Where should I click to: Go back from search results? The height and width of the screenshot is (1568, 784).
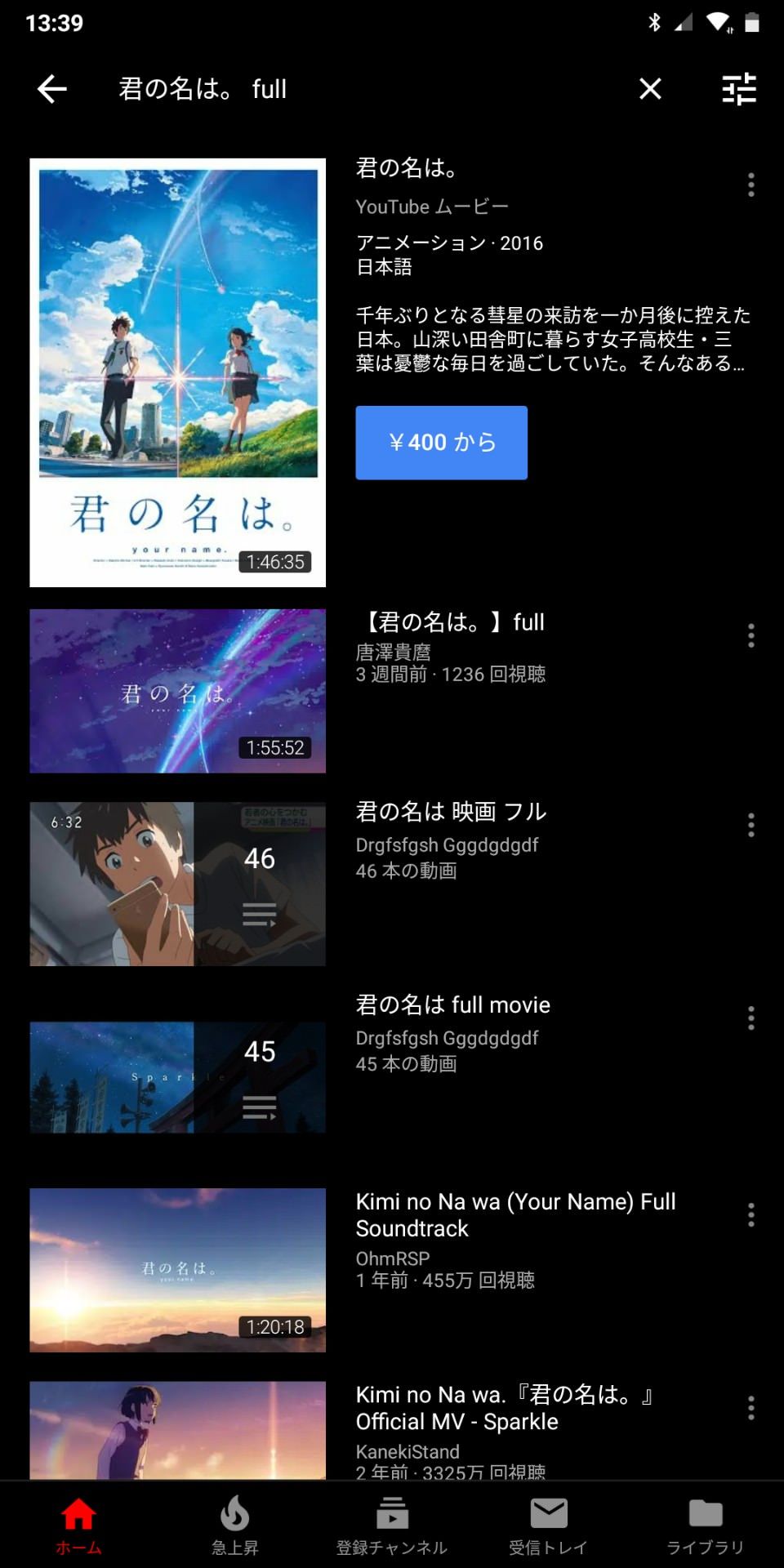point(51,89)
